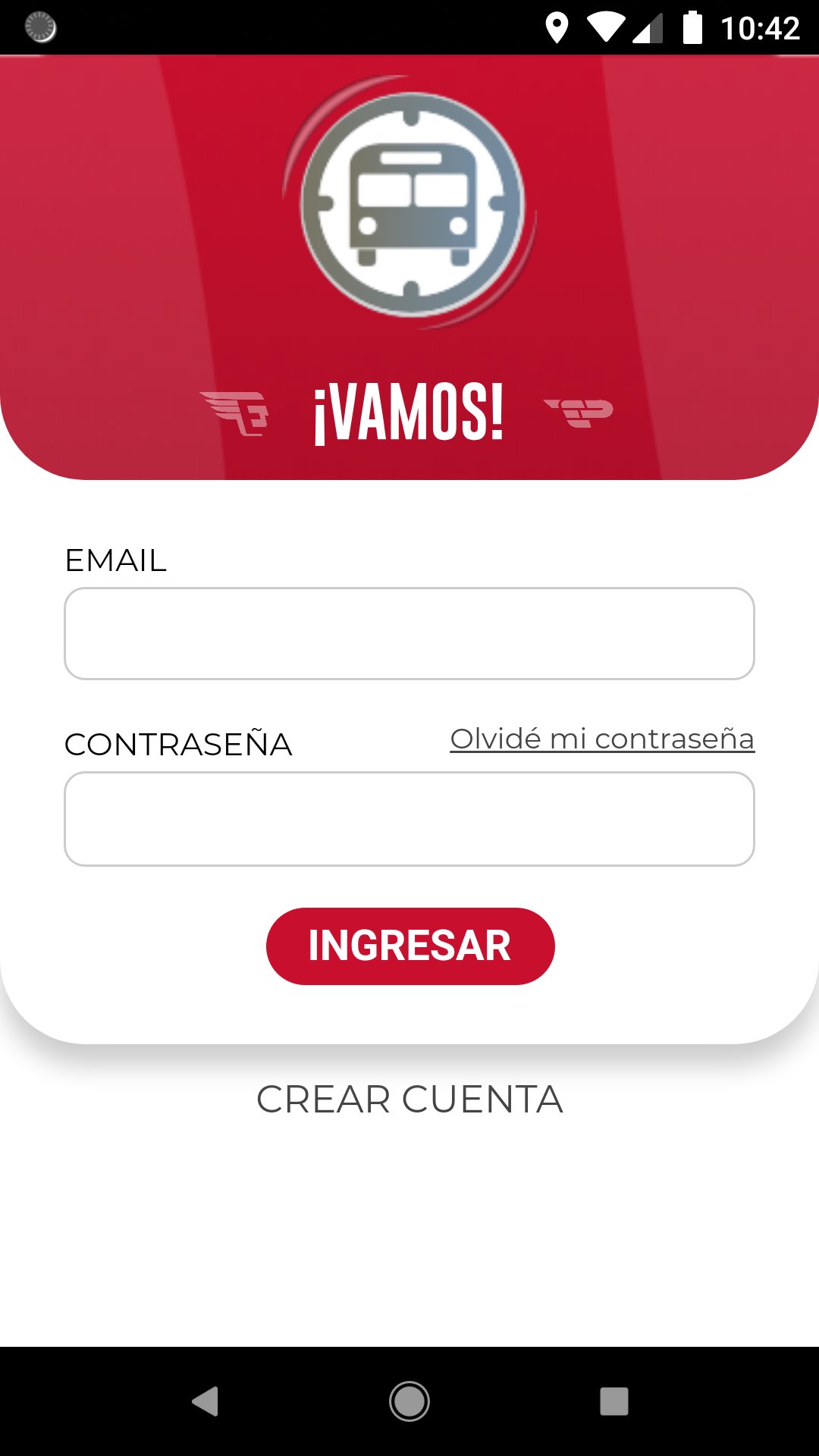Viewport: 819px width, 1456px height.
Task: Tap the INGRESAR button
Action: [410, 946]
